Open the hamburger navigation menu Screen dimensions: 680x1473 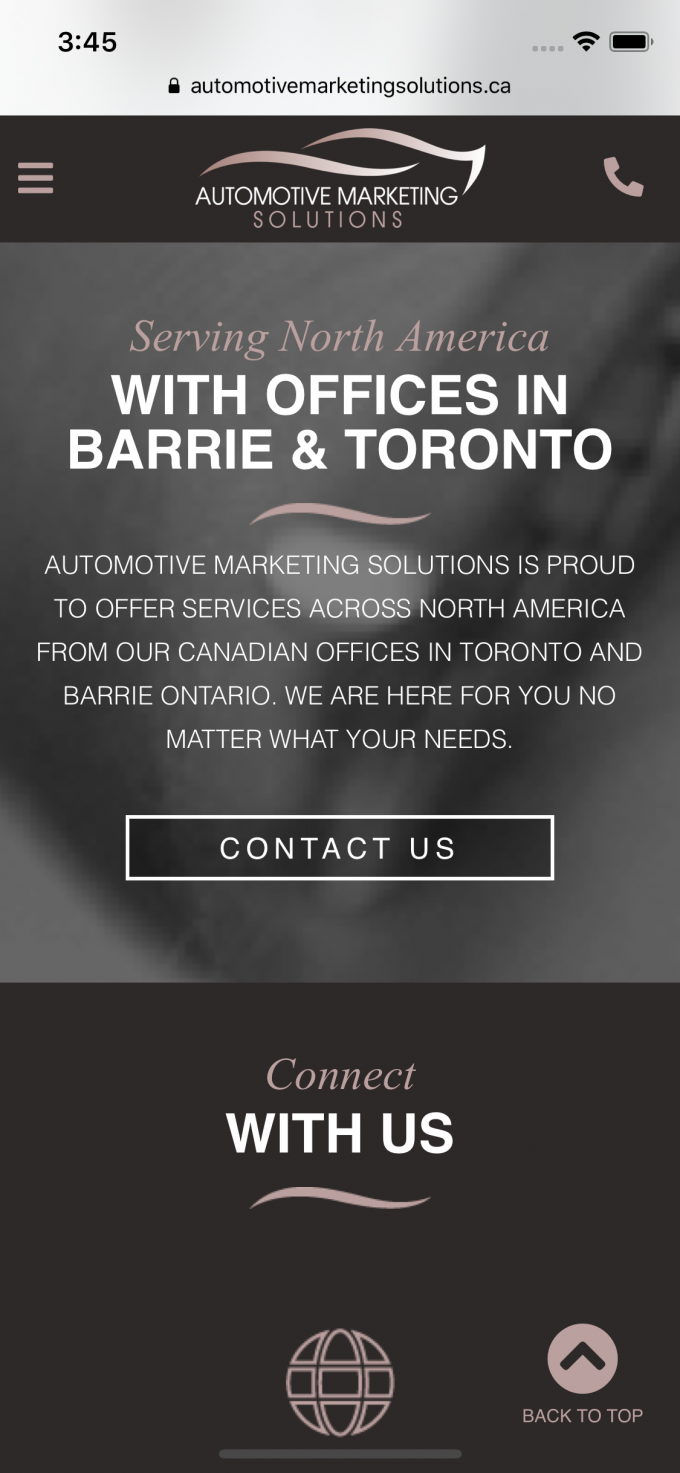point(35,178)
